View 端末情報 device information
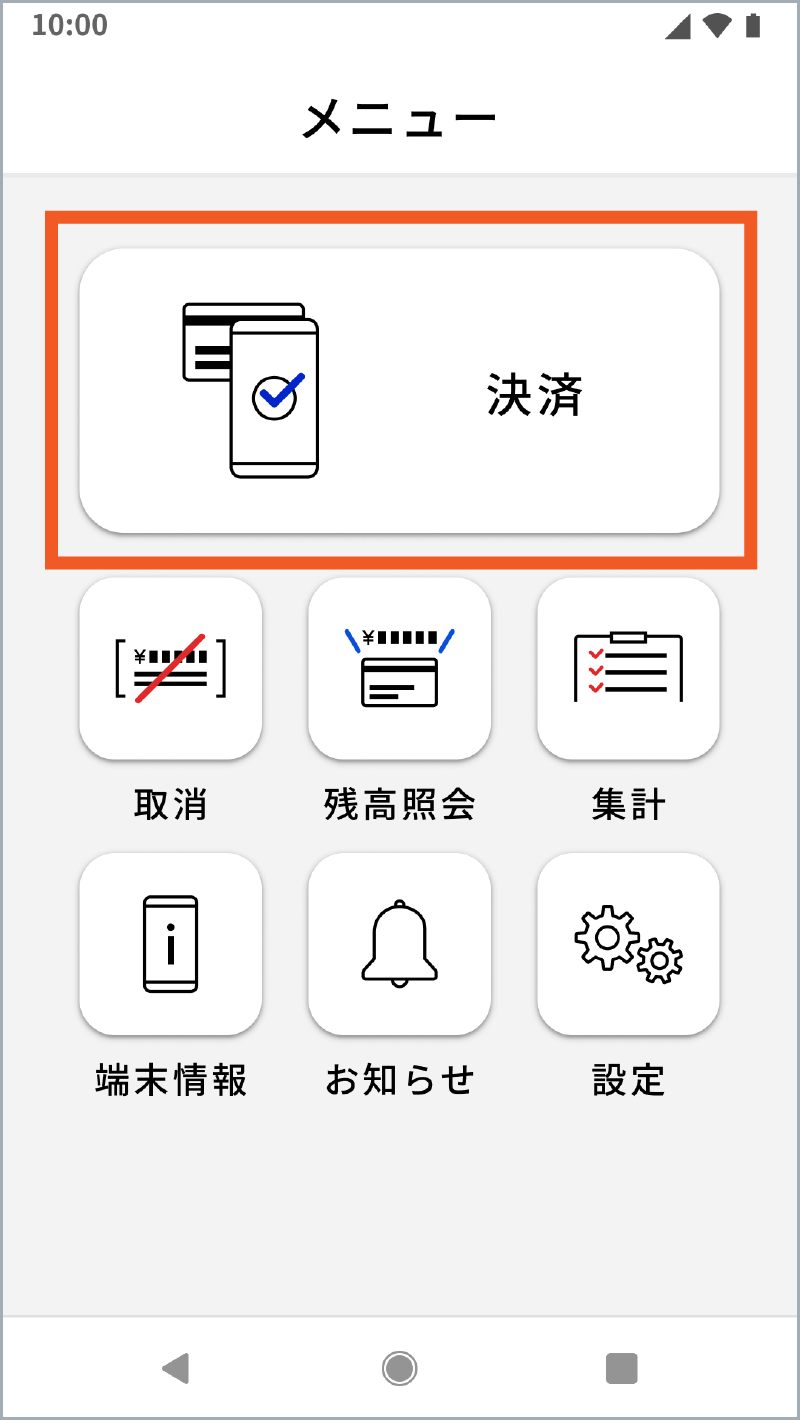 tap(170, 943)
